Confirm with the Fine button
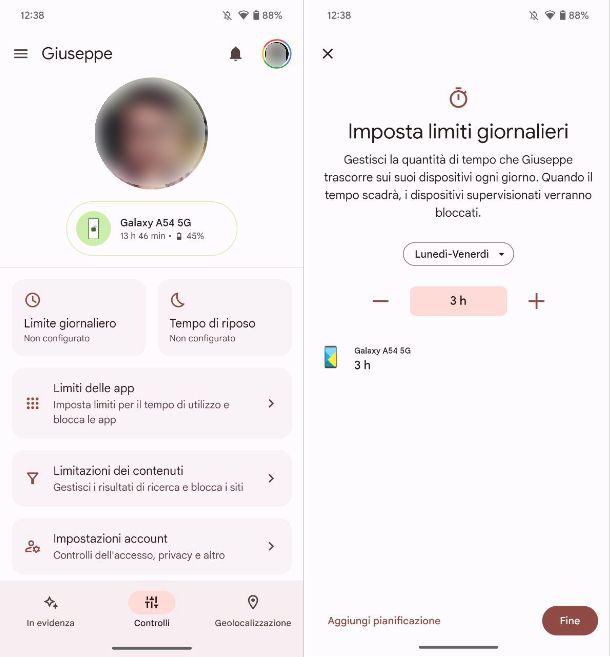This screenshot has height=657, width=610. pyautogui.click(x=569, y=621)
